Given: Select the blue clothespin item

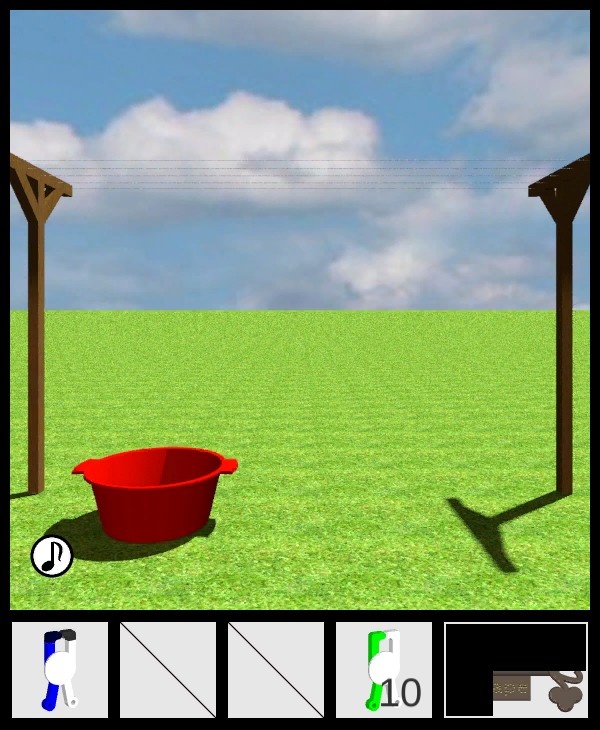Looking at the screenshot, I should [x=60, y=669].
